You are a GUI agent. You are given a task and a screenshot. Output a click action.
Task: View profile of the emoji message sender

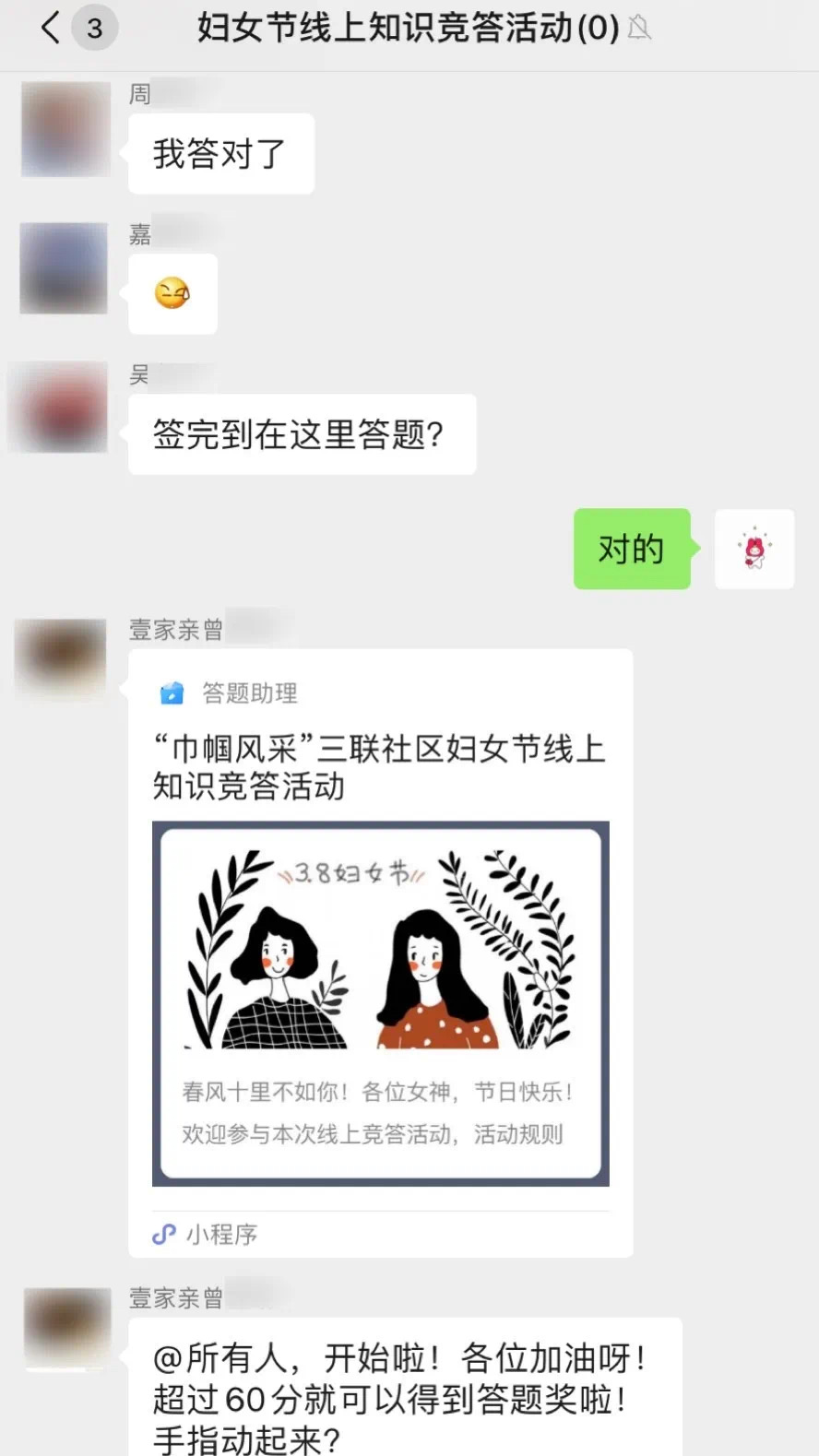64,267
